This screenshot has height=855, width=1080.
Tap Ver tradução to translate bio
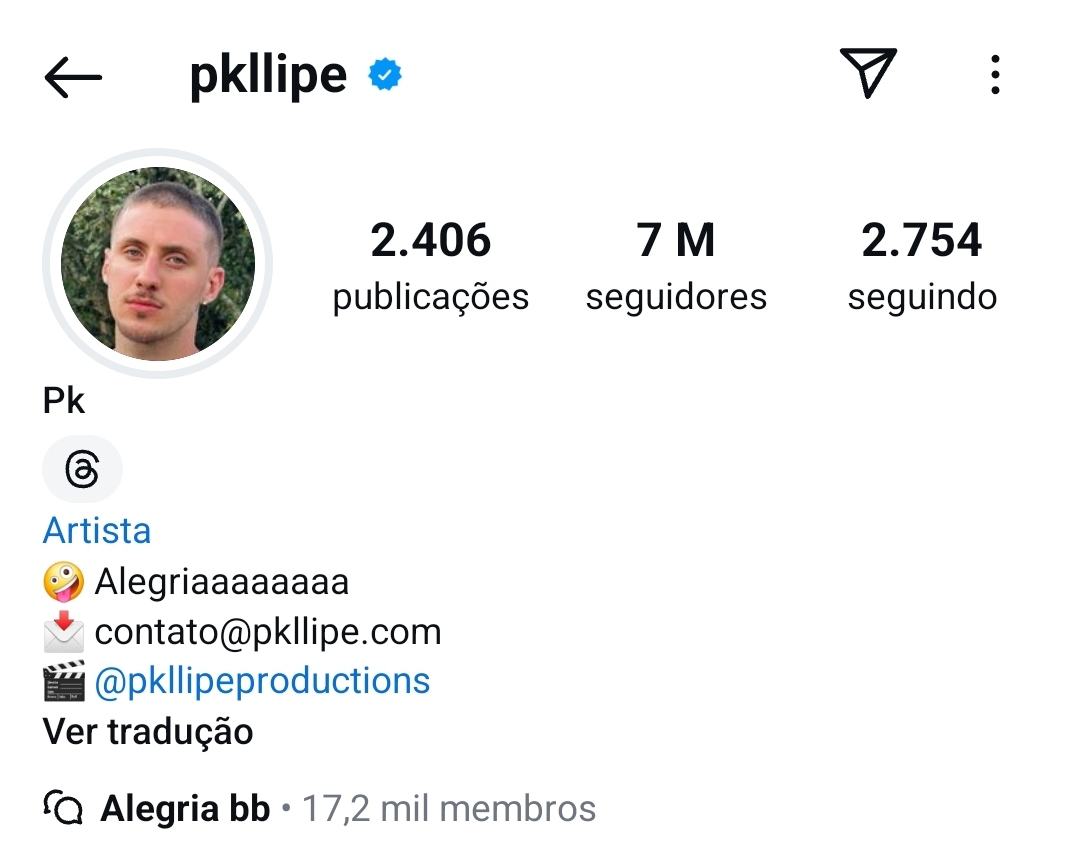[x=148, y=732]
